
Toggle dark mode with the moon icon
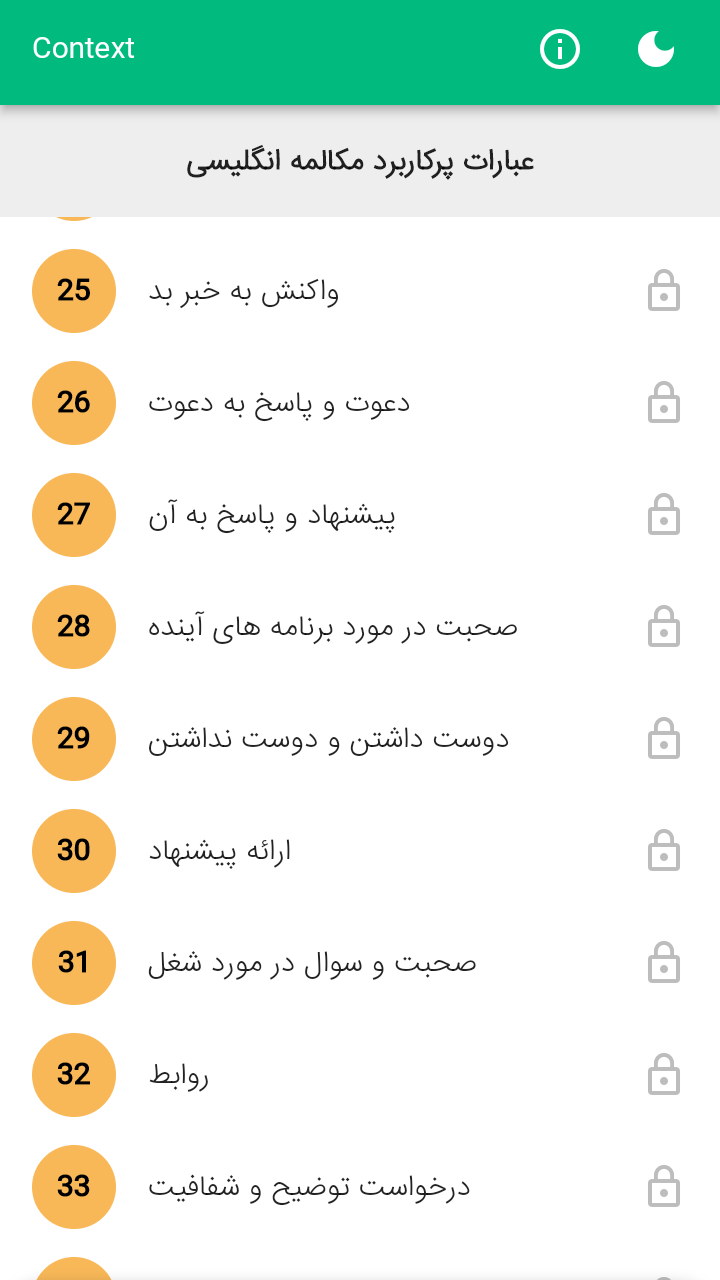pyautogui.click(x=656, y=48)
